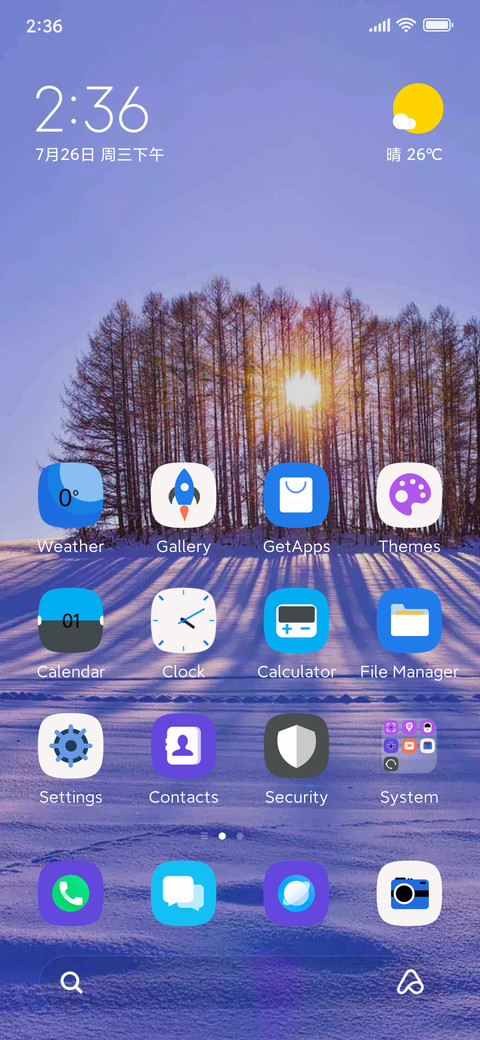Open the Camera app in the dock
The width and height of the screenshot is (480, 1040).
pos(409,893)
